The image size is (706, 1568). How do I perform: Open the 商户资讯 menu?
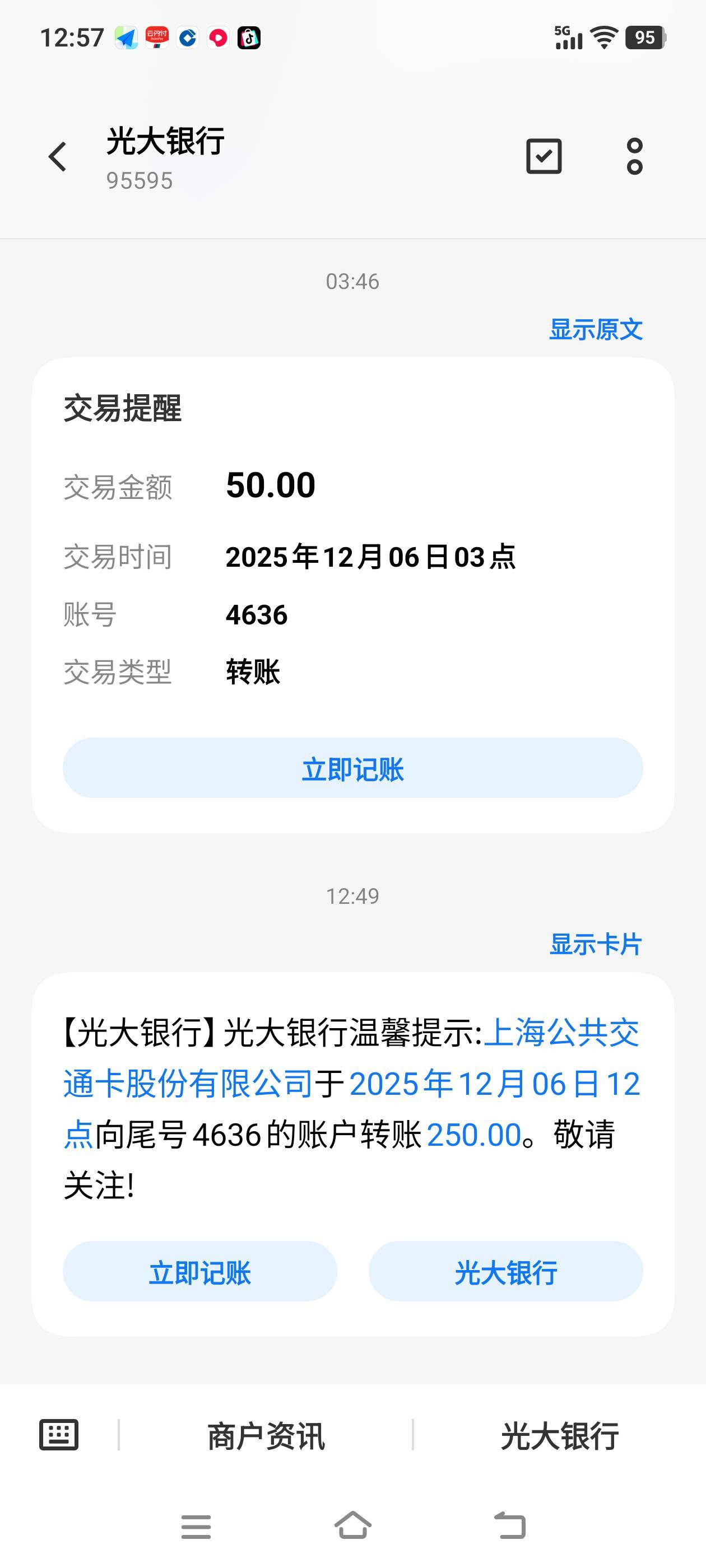pos(266,1436)
